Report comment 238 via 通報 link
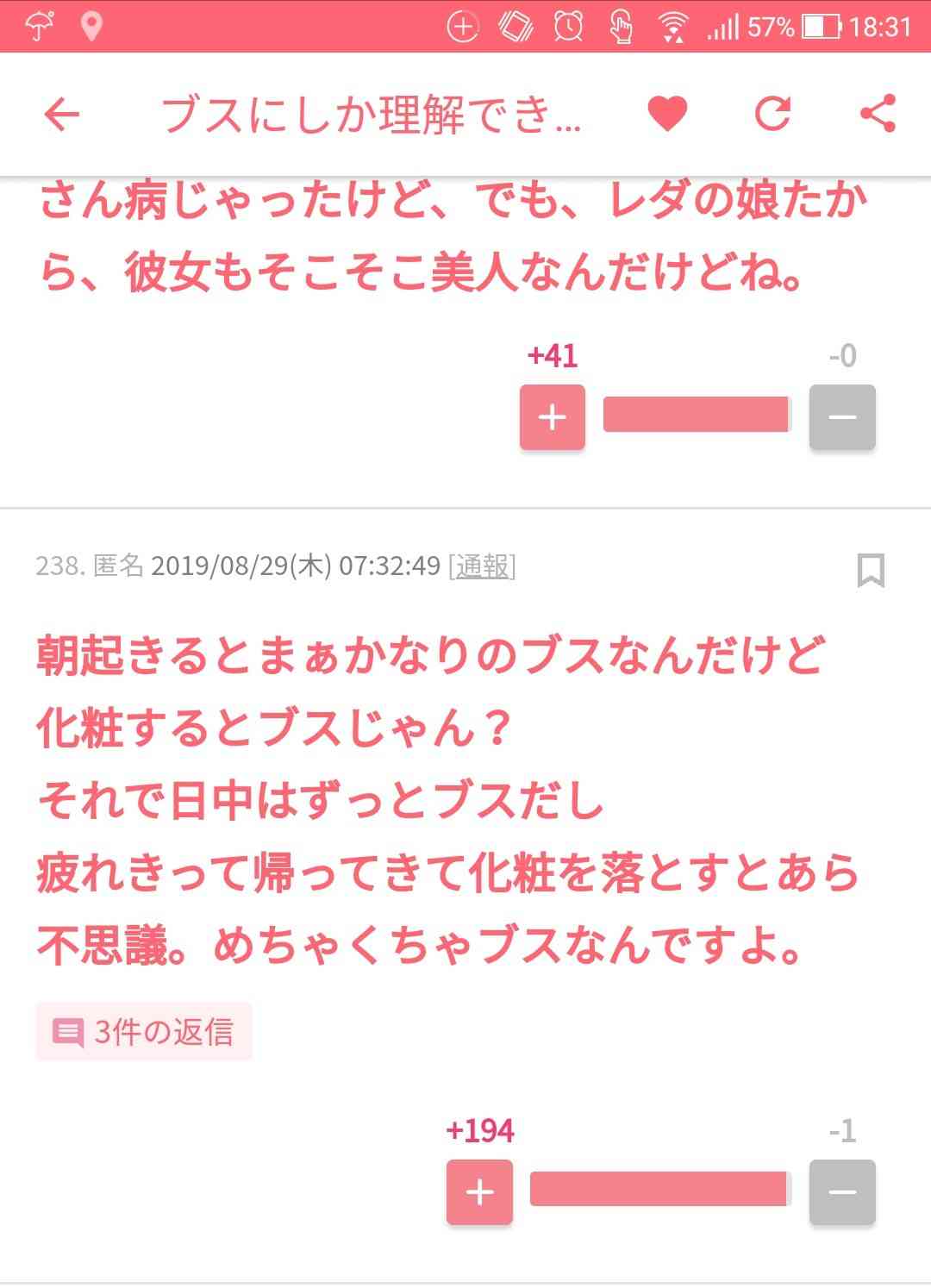931x1288 pixels. pyautogui.click(x=483, y=566)
